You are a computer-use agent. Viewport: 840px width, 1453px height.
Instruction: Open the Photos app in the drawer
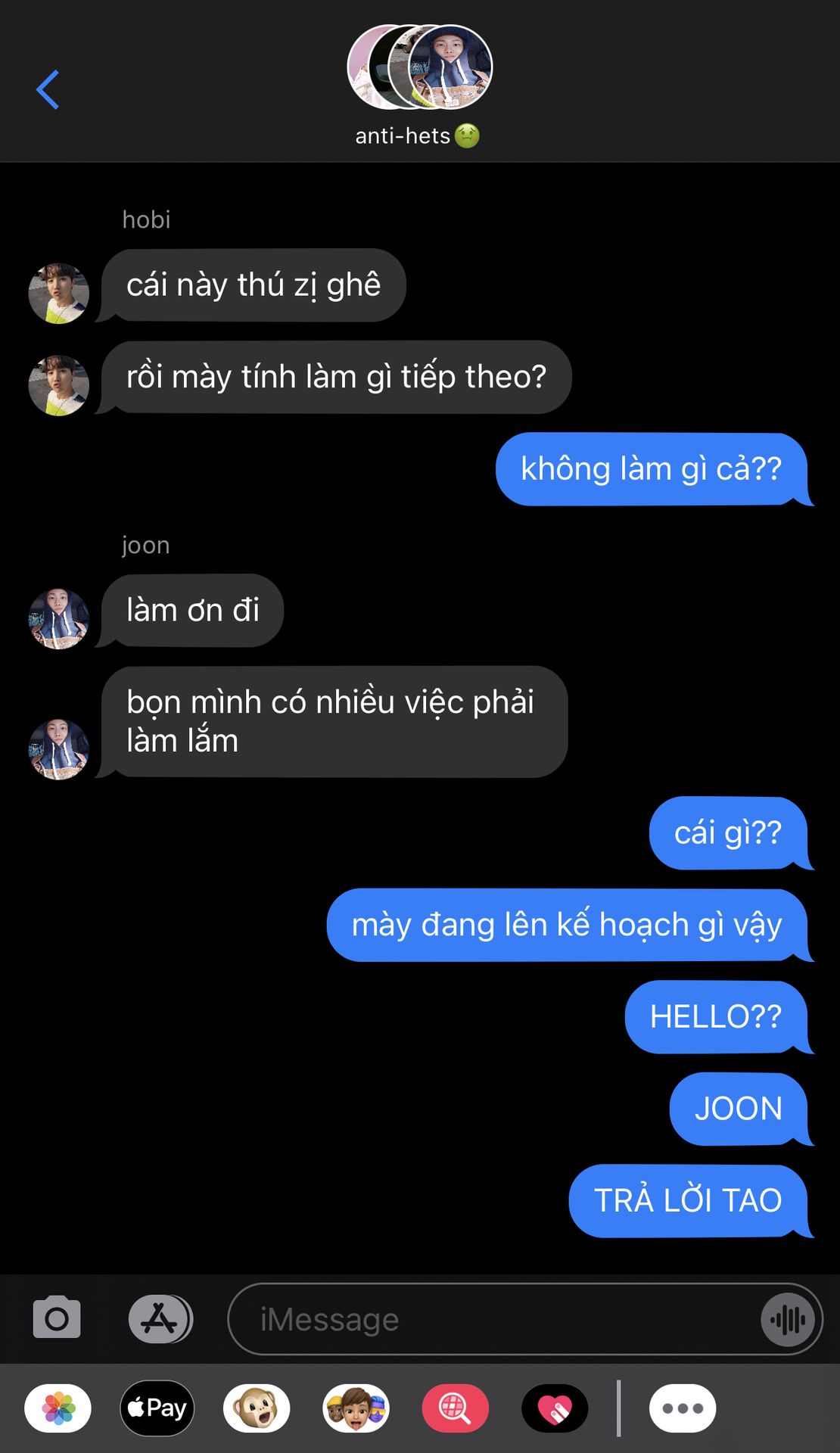coord(58,1408)
